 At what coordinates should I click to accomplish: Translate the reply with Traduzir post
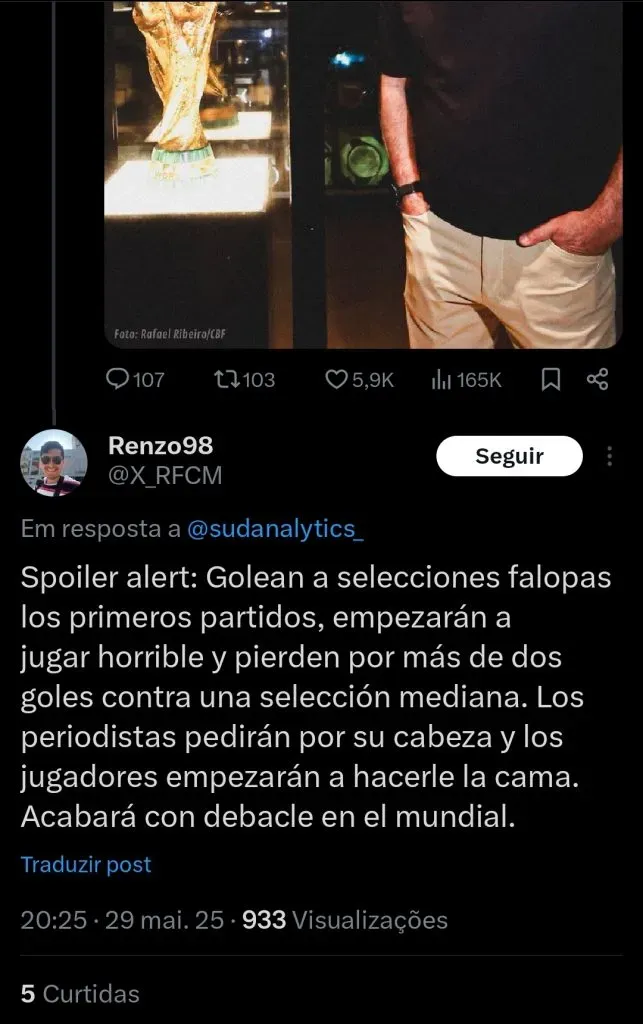[x=86, y=864]
